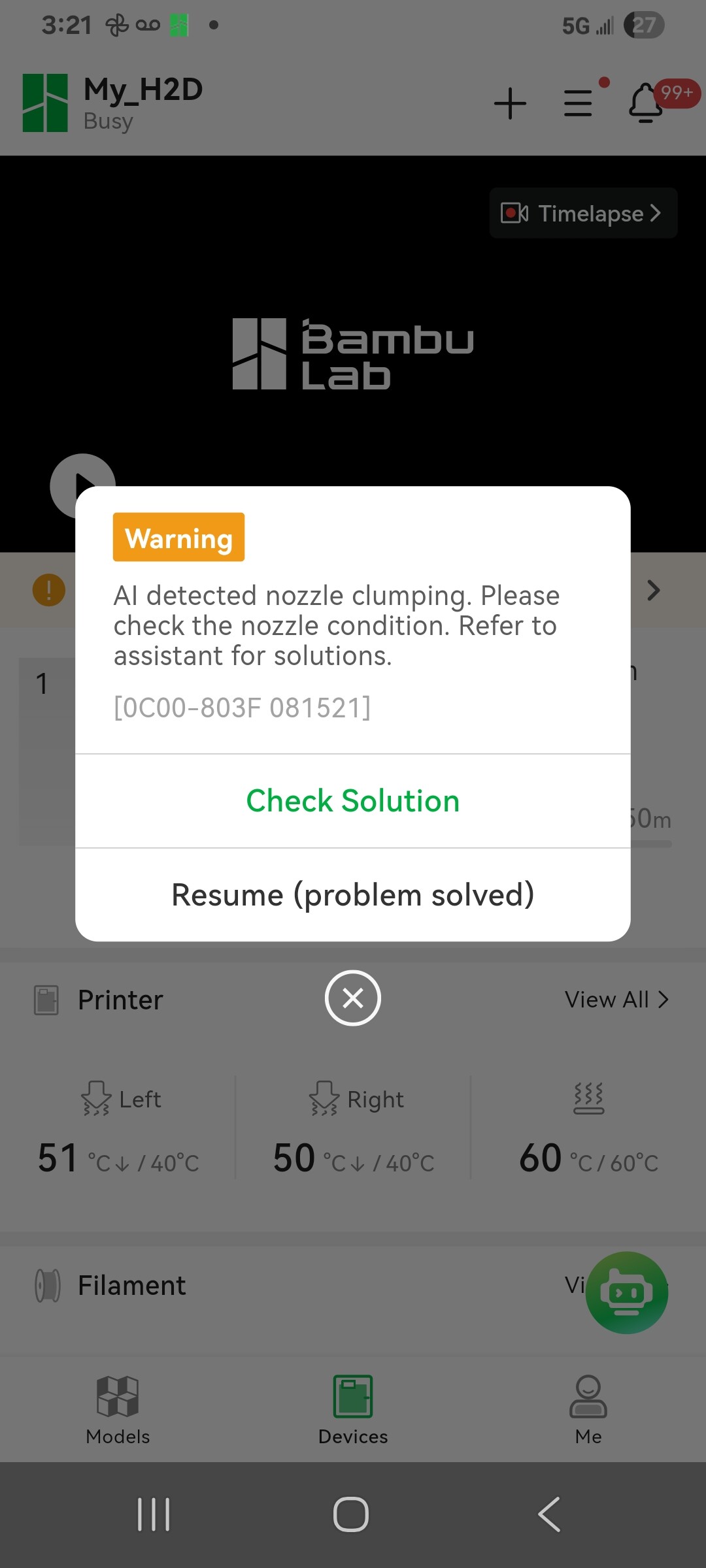Dismiss the warning dialog with the X
The height and width of the screenshot is (1568, 706).
[353, 998]
